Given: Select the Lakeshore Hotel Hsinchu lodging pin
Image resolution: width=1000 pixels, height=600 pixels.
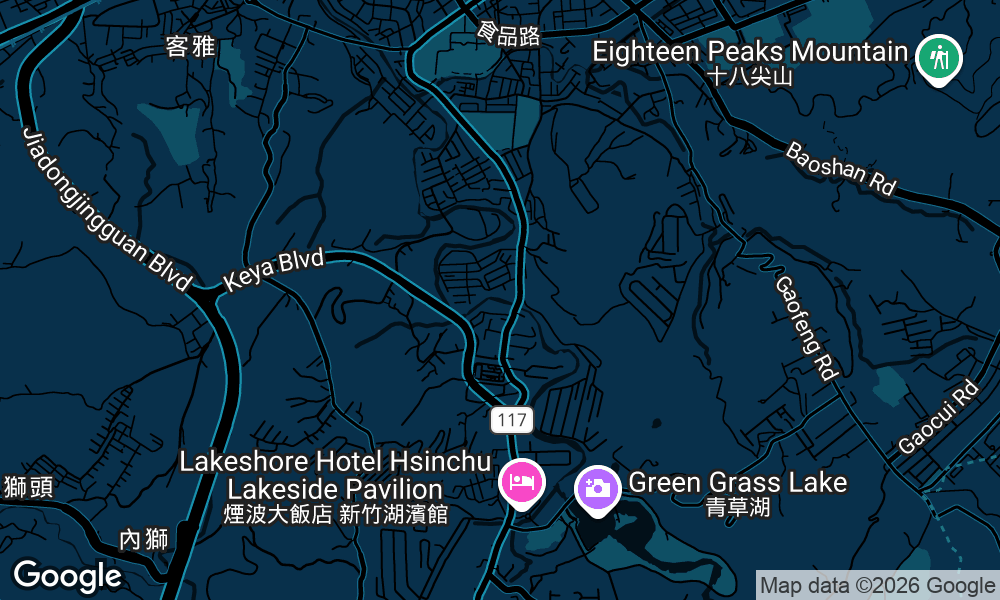Looking at the screenshot, I should (x=522, y=483).
